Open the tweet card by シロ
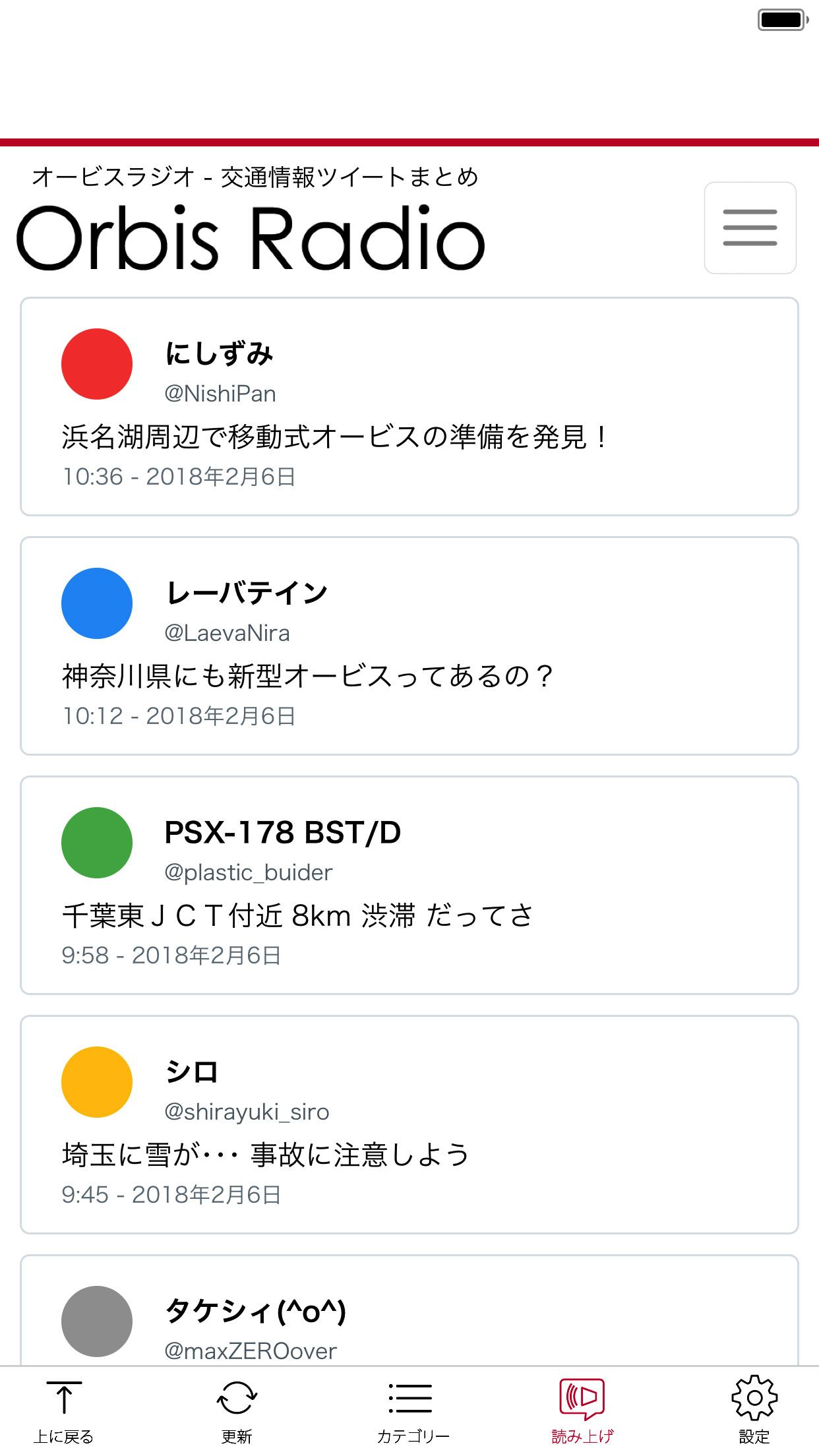This screenshot has height=1456, width=819. [x=409, y=1124]
